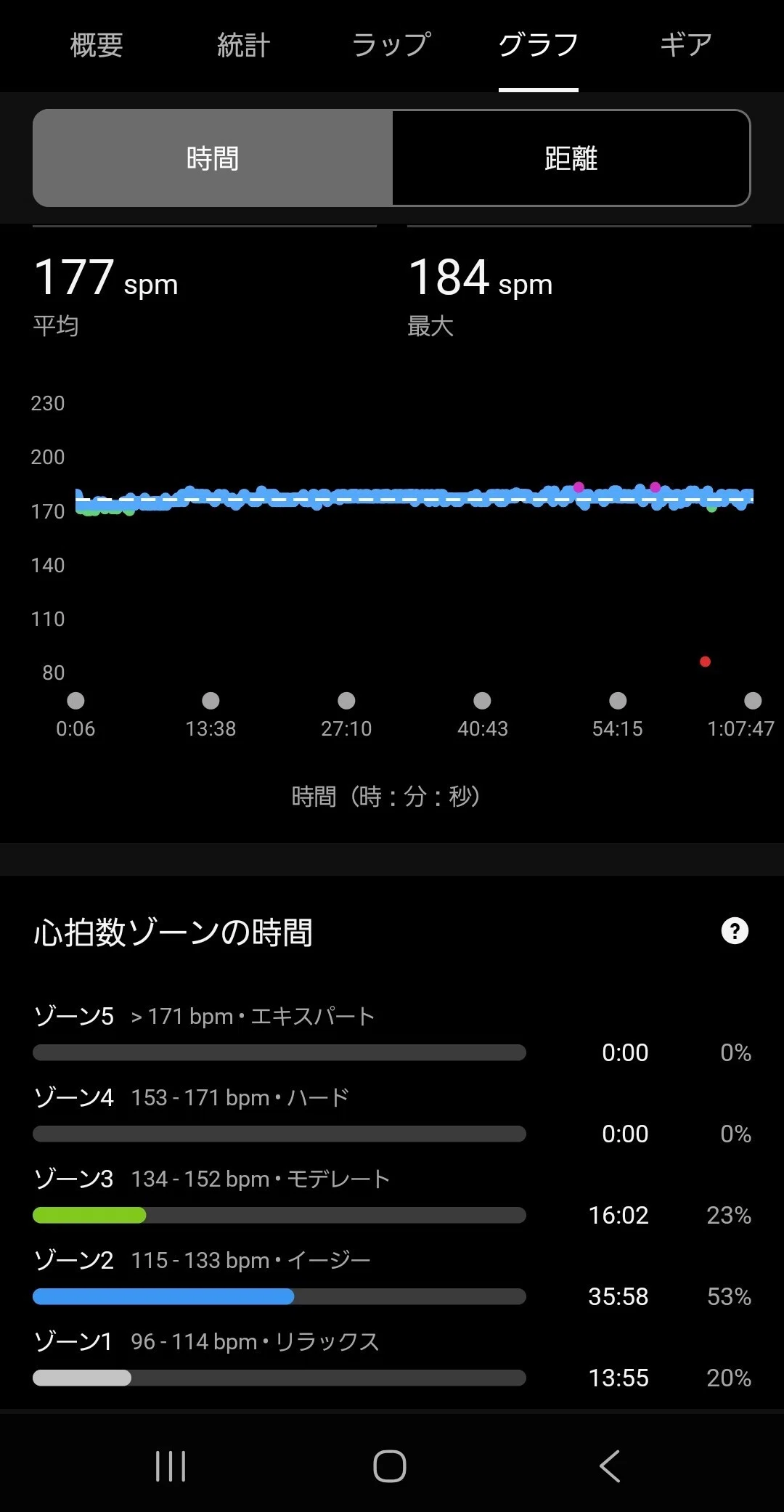The width and height of the screenshot is (784, 1512).
Task: Open the 統計 tab
Action: tap(244, 45)
